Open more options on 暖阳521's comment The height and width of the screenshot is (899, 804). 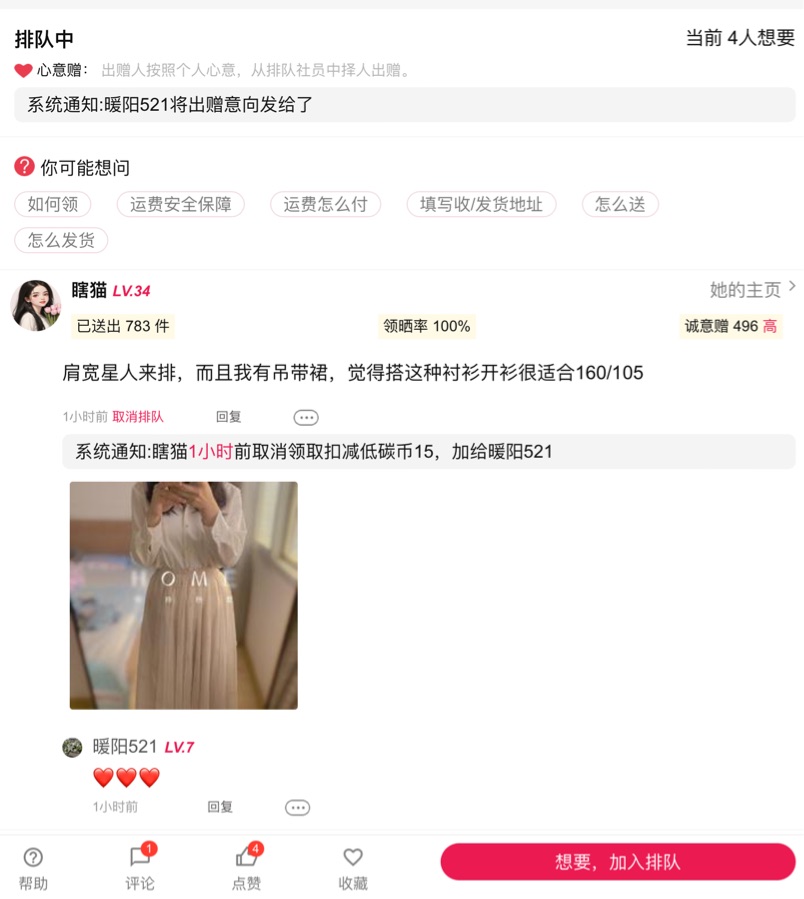coord(297,807)
